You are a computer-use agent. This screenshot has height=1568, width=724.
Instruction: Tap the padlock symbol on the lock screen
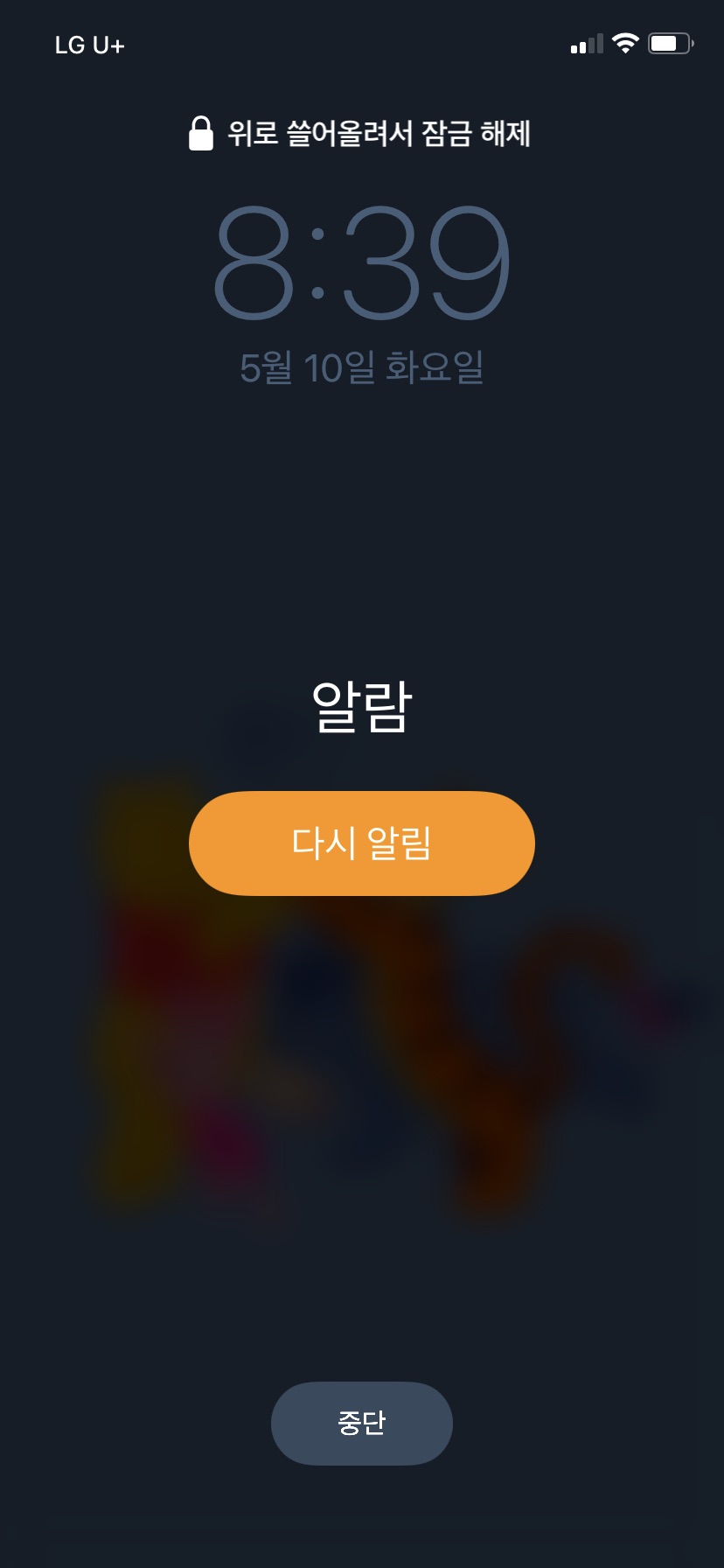coord(203,133)
